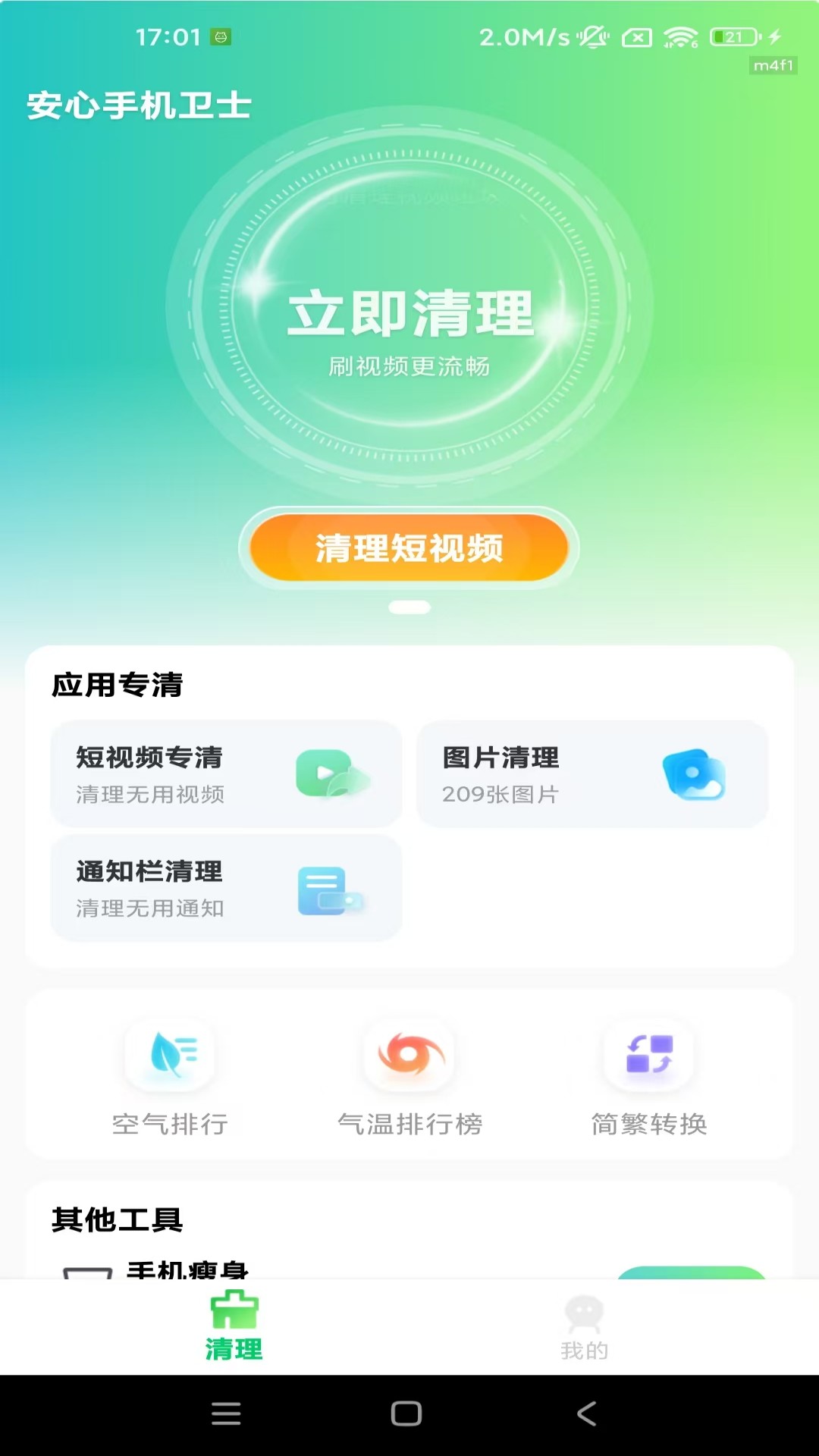
Task: Switch to the 我的 tab
Action: coord(584,1327)
